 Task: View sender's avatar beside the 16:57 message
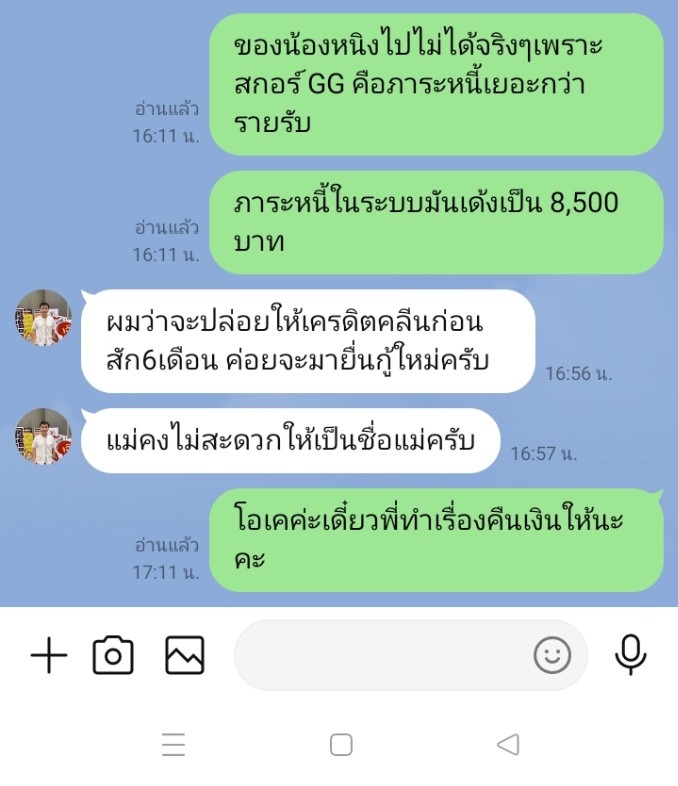[43, 436]
